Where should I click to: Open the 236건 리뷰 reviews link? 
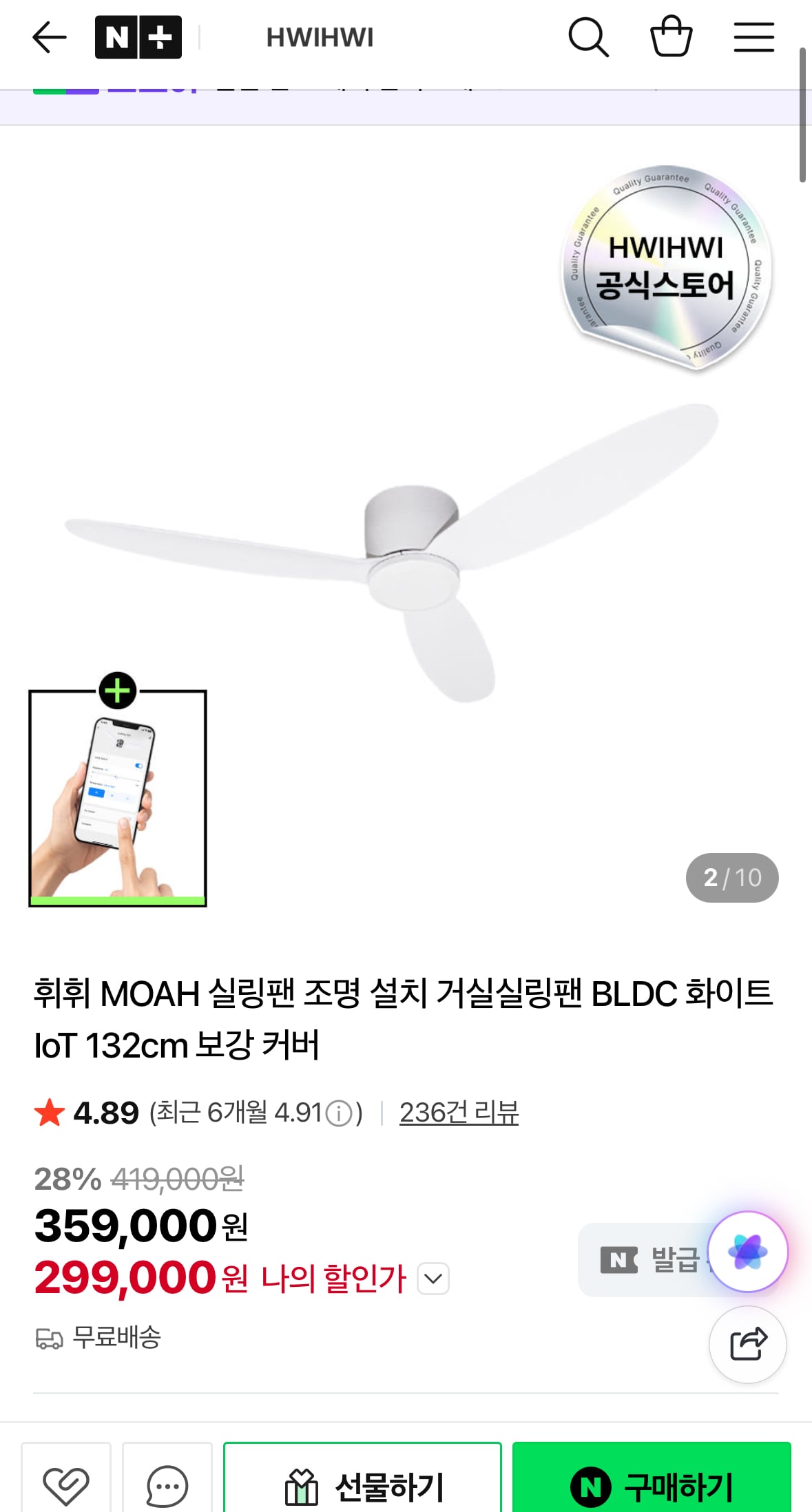[x=459, y=1113]
